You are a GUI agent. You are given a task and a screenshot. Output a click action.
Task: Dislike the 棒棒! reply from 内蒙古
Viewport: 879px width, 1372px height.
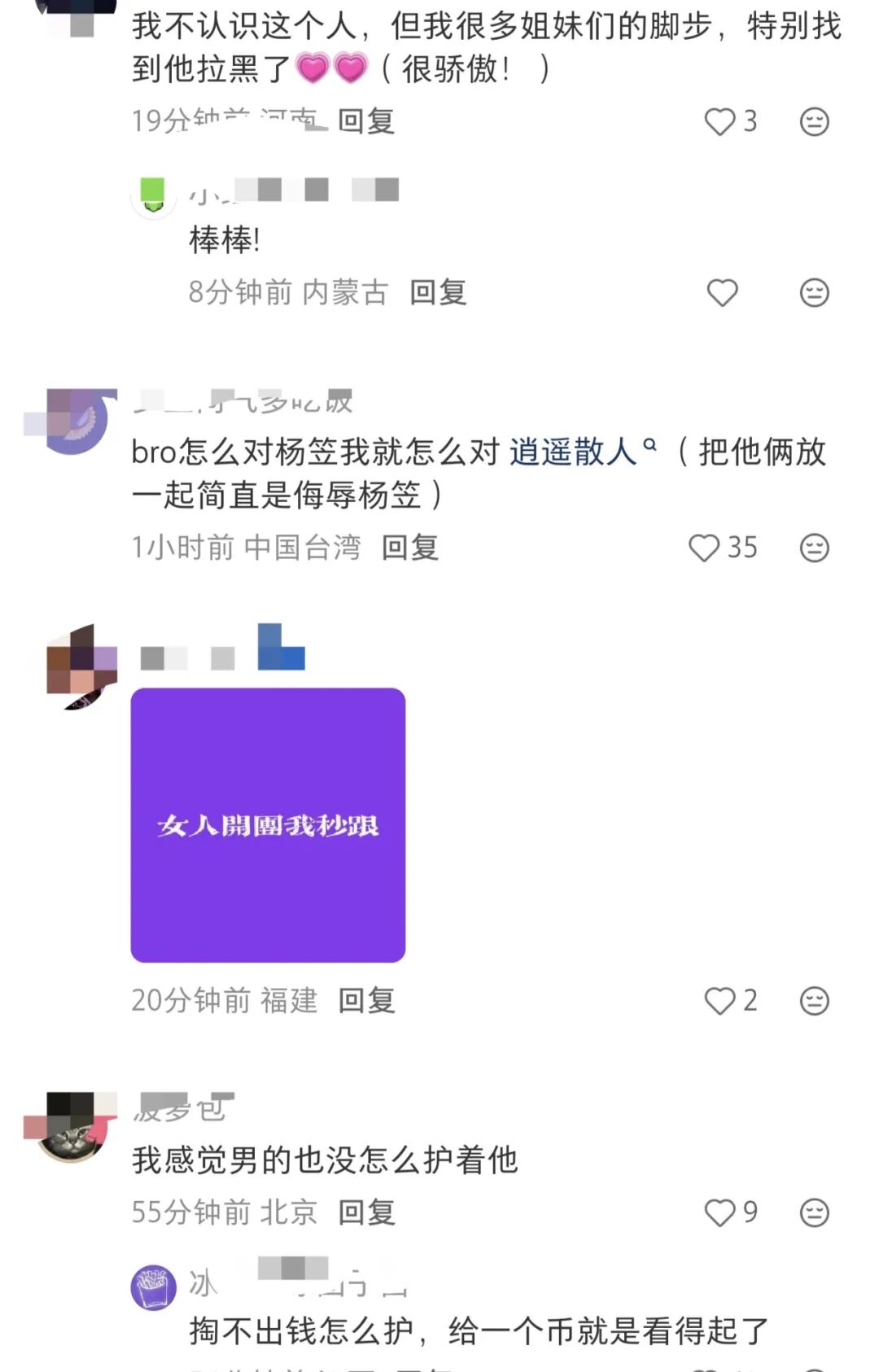[x=814, y=293]
